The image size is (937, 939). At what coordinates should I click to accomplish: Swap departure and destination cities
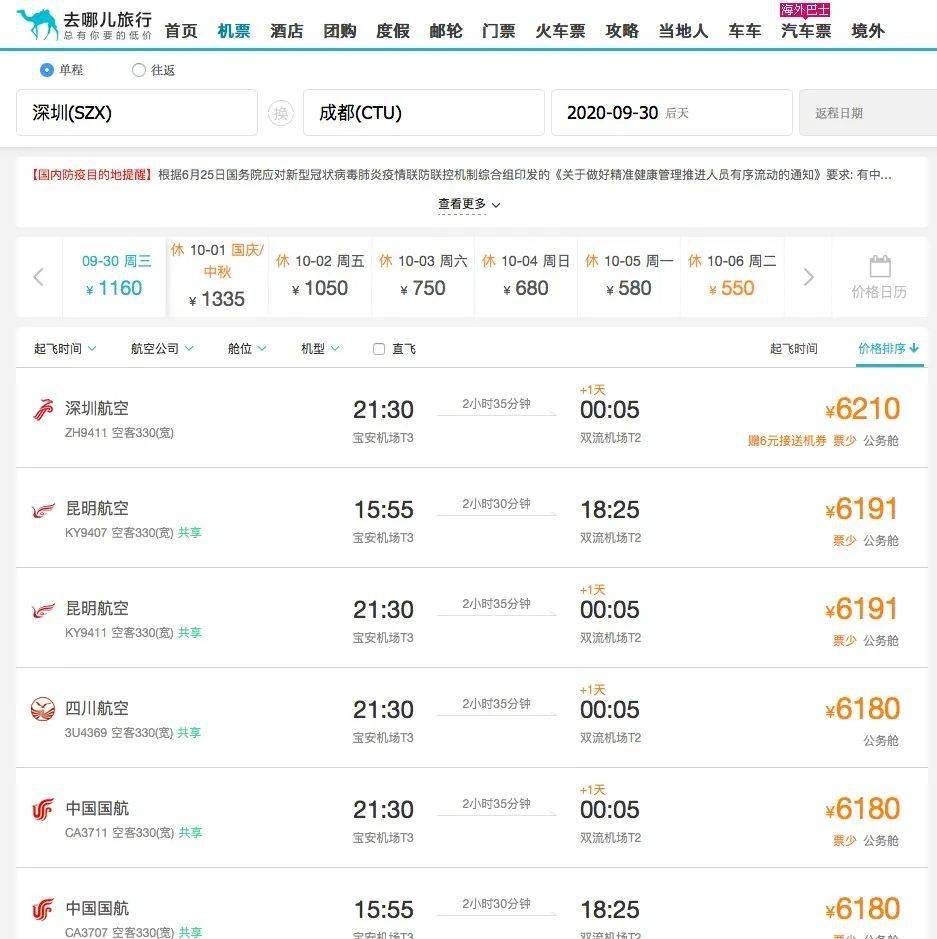(281, 113)
